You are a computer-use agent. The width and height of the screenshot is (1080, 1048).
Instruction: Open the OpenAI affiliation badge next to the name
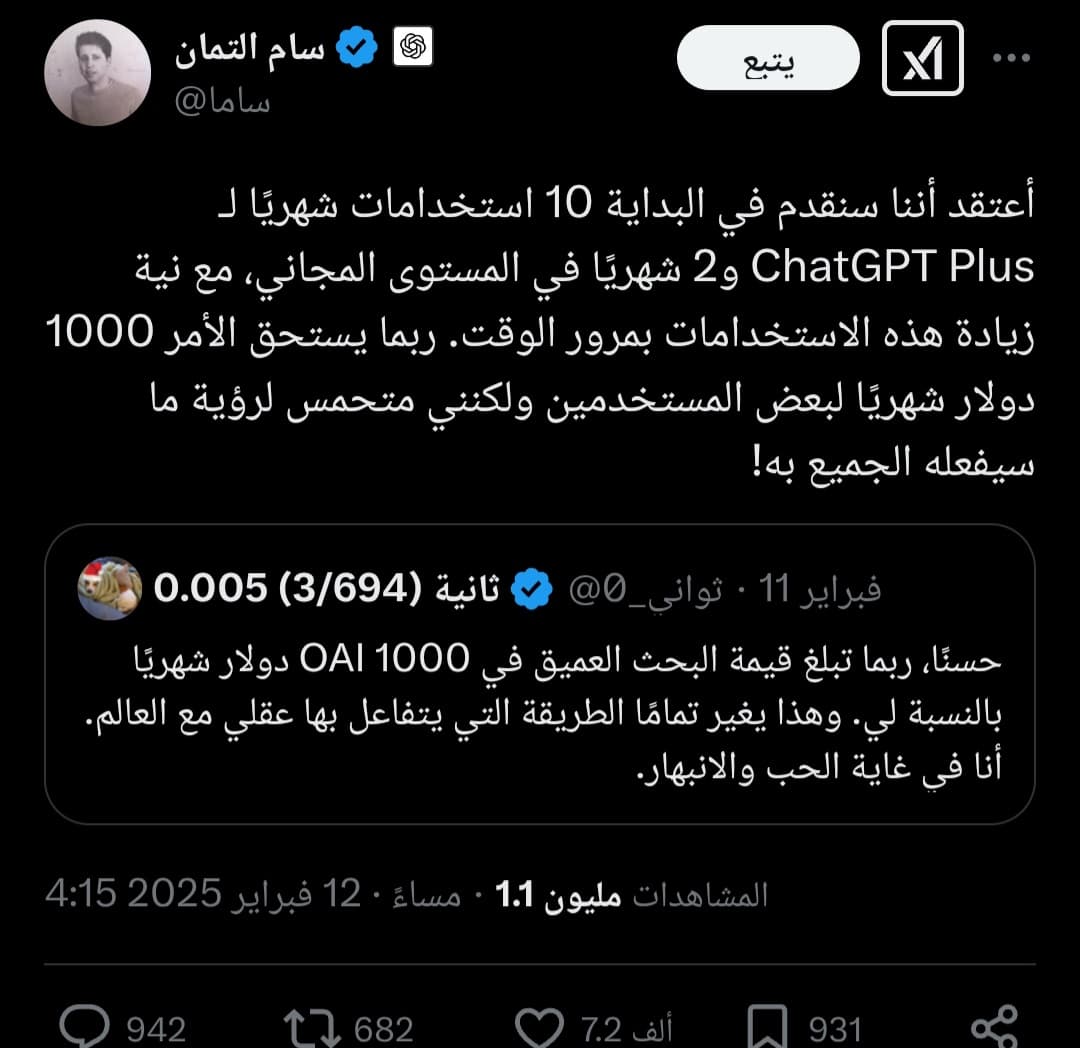[412, 47]
